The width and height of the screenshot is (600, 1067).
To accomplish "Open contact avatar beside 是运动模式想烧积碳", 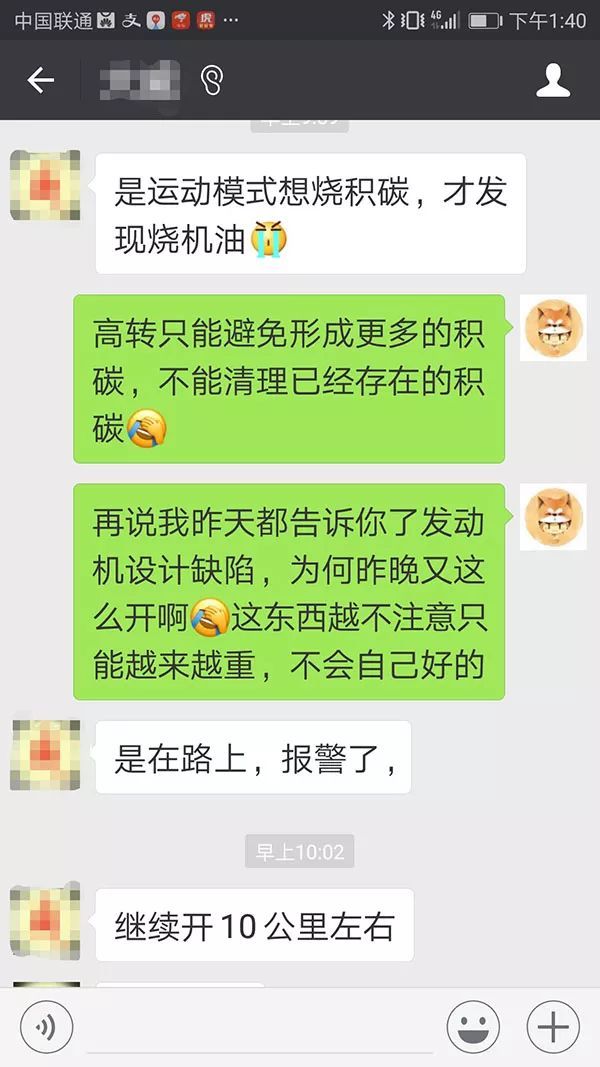I will click(45, 186).
